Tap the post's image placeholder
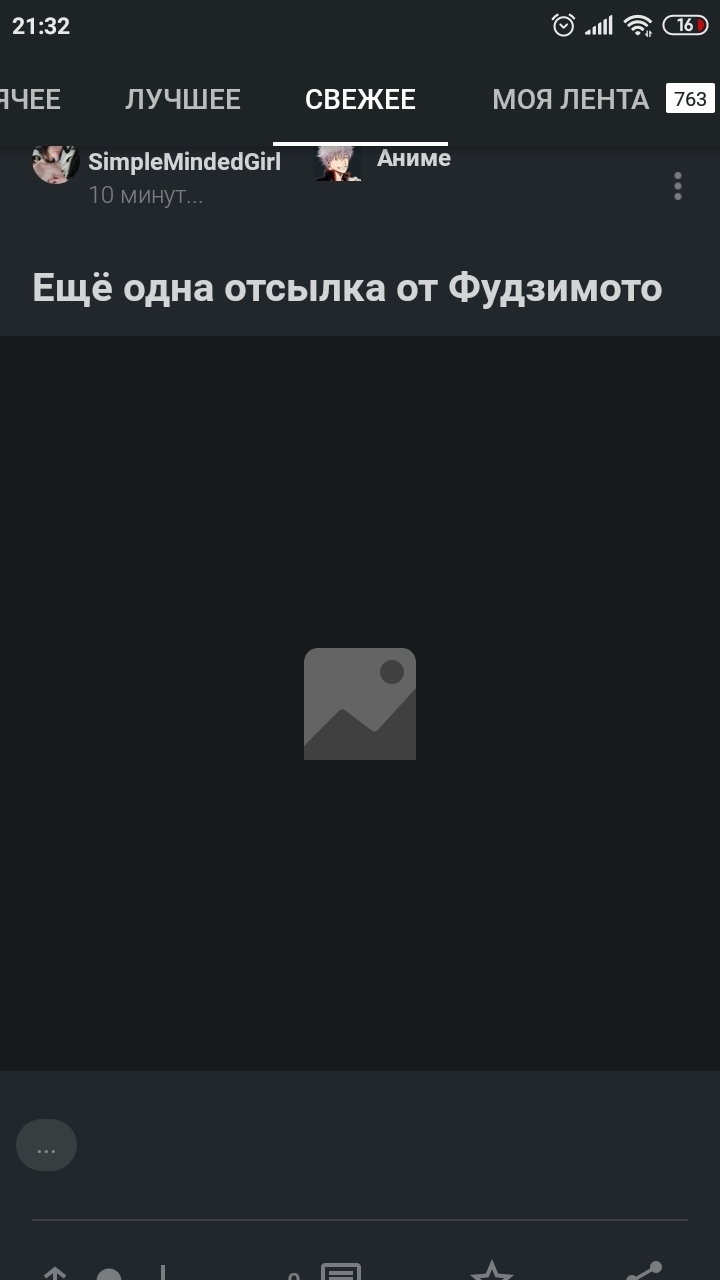720x1280 pixels. click(x=360, y=703)
